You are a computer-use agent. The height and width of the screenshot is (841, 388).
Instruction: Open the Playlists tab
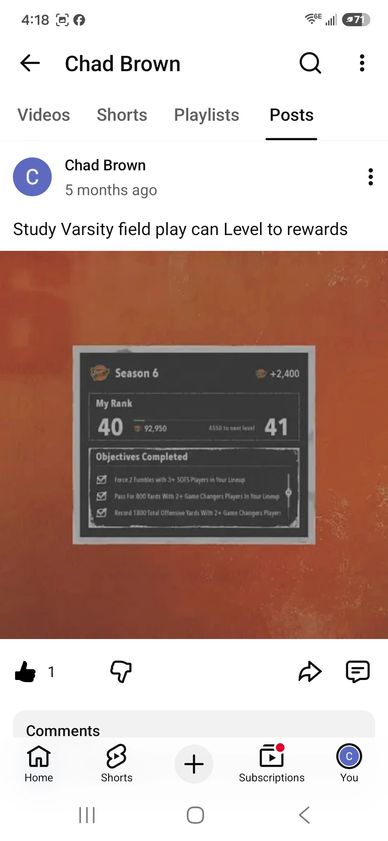(x=207, y=115)
